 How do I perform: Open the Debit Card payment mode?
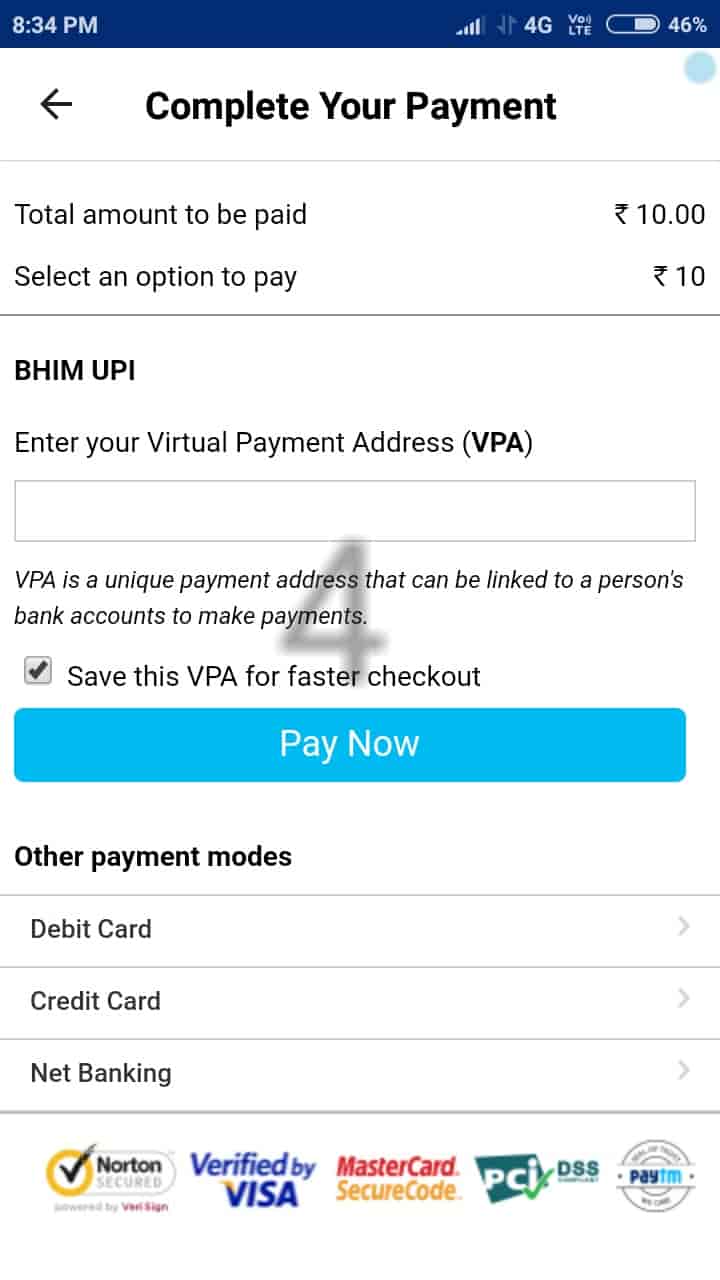coord(360,930)
